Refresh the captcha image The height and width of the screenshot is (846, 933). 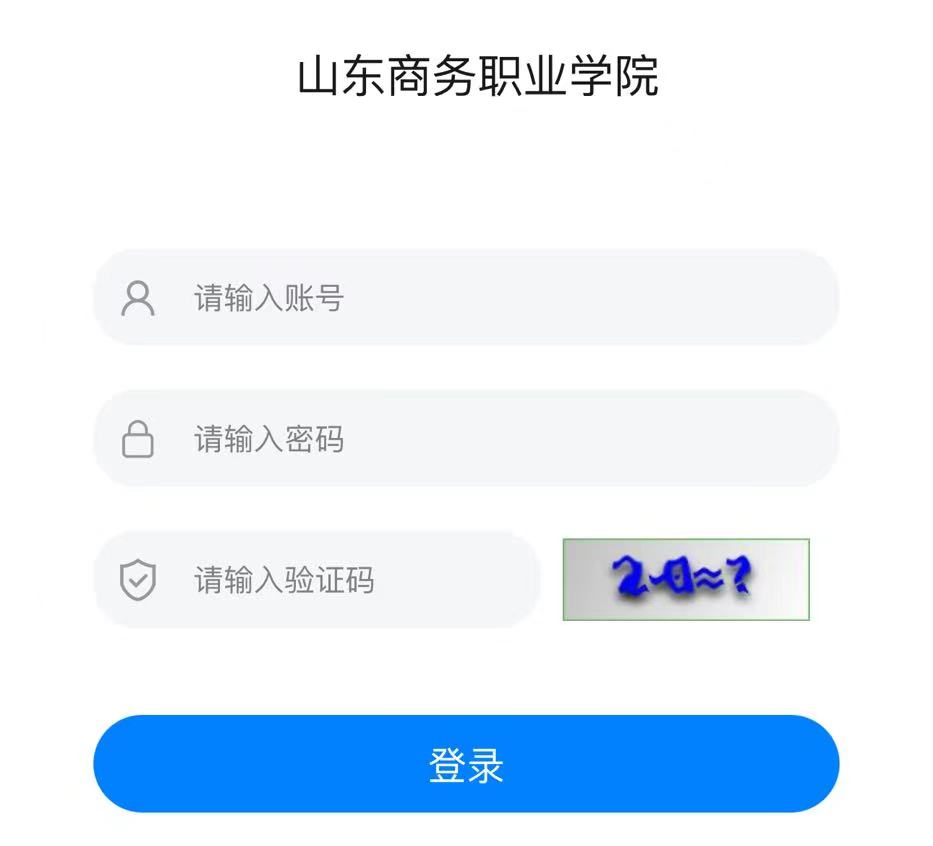(686, 580)
